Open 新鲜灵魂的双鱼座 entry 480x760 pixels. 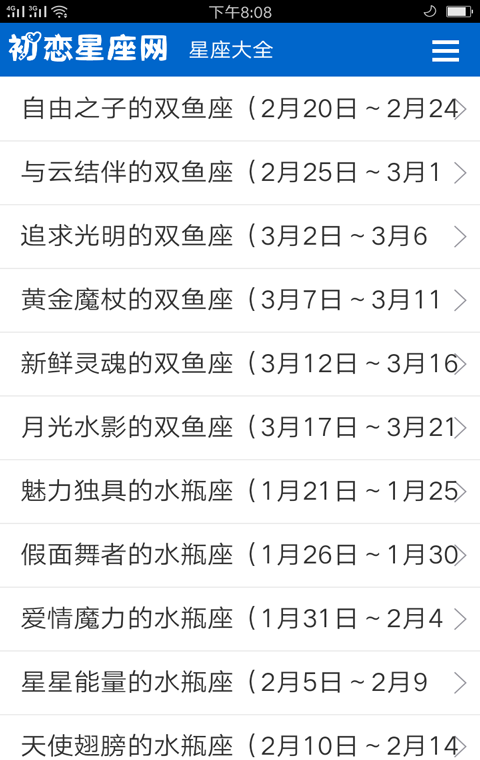pos(240,364)
